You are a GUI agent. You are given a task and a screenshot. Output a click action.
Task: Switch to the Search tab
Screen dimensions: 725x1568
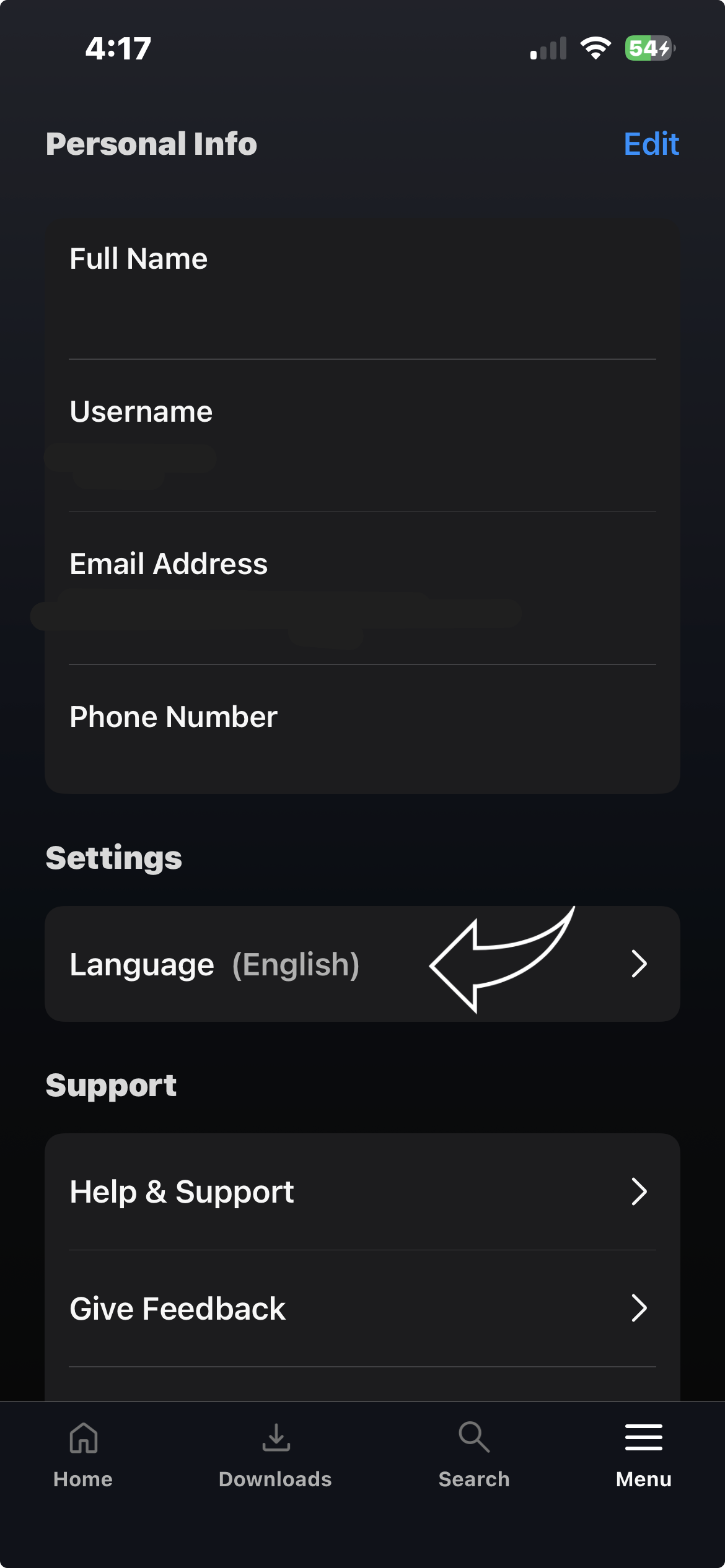pos(474,1453)
